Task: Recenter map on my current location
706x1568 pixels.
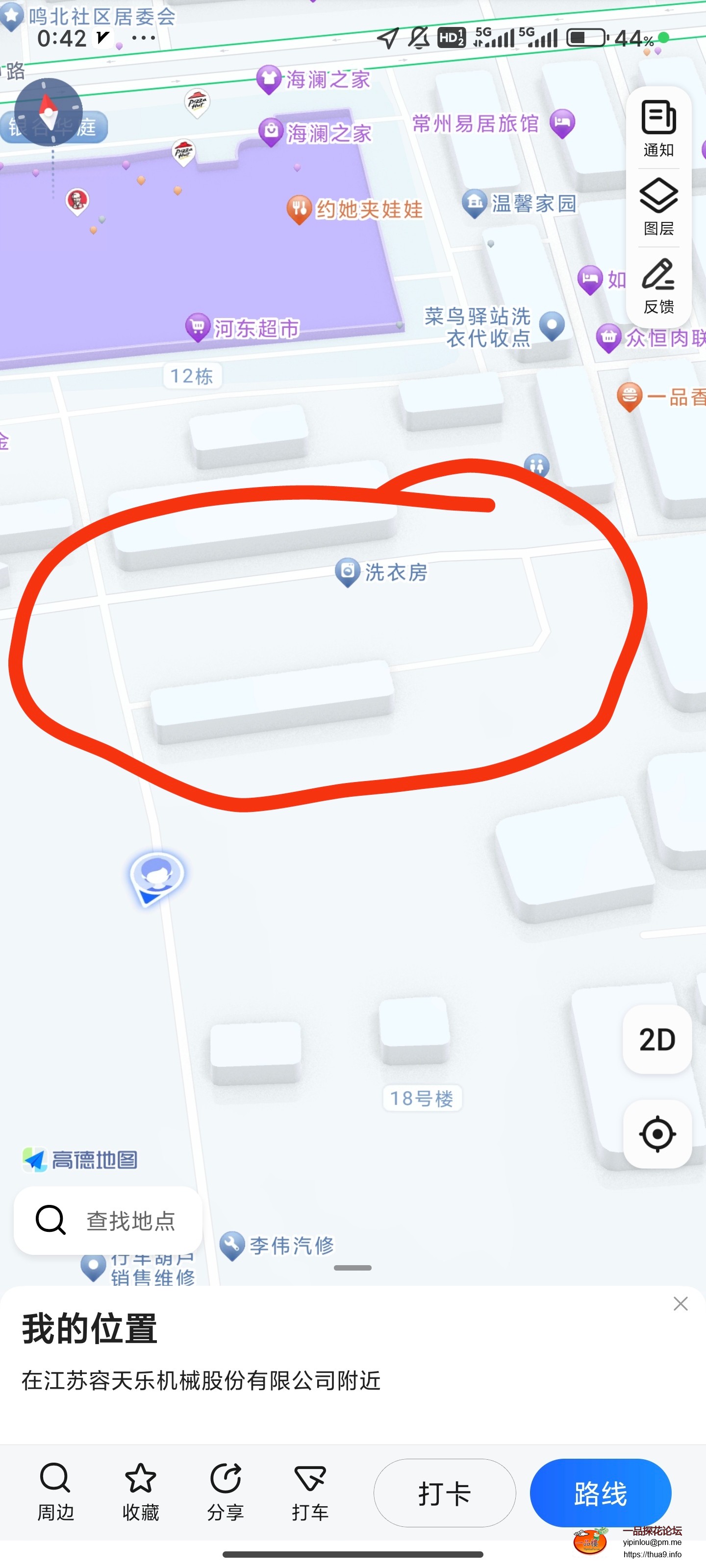Action: (656, 1133)
